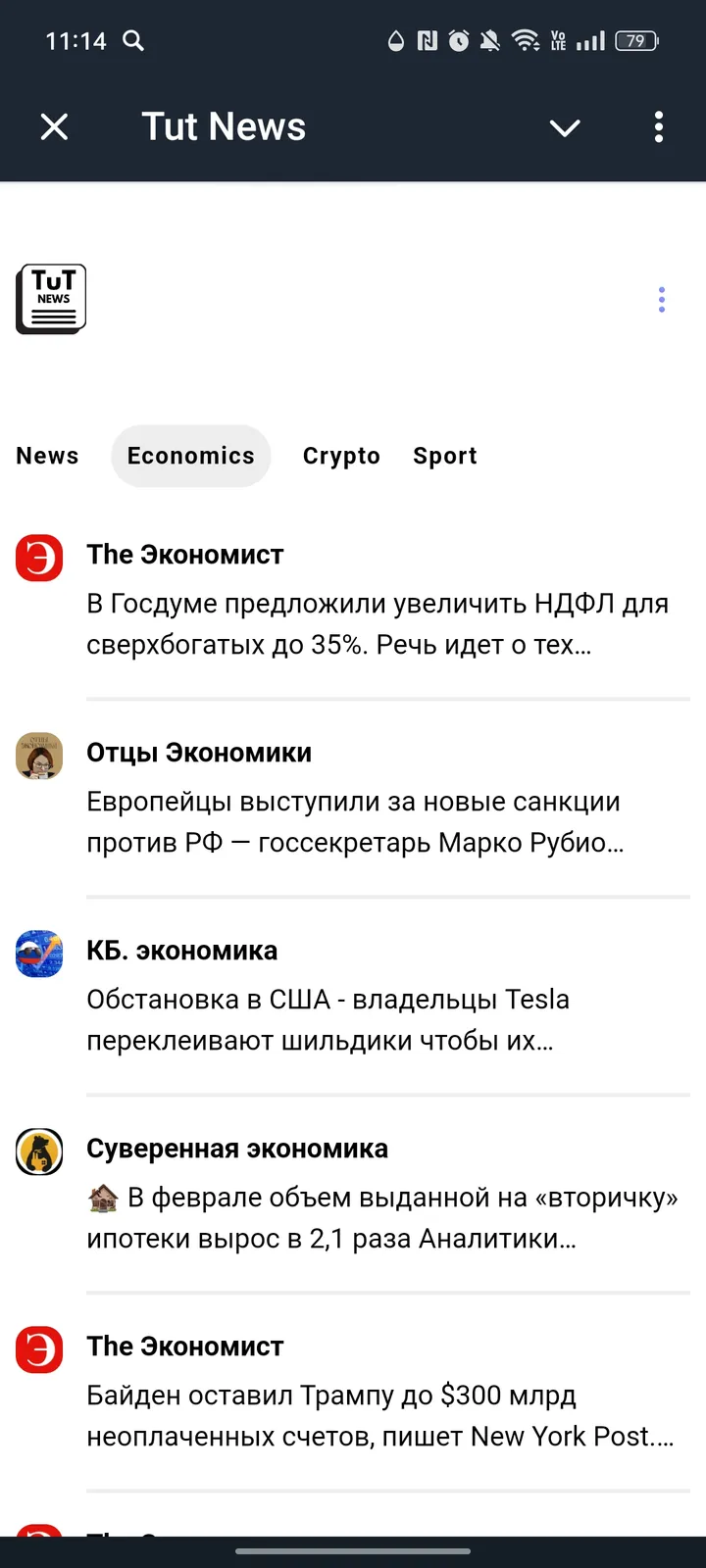Tap the muted notifications bell icon
The image size is (706, 1568).
(490, 41)
